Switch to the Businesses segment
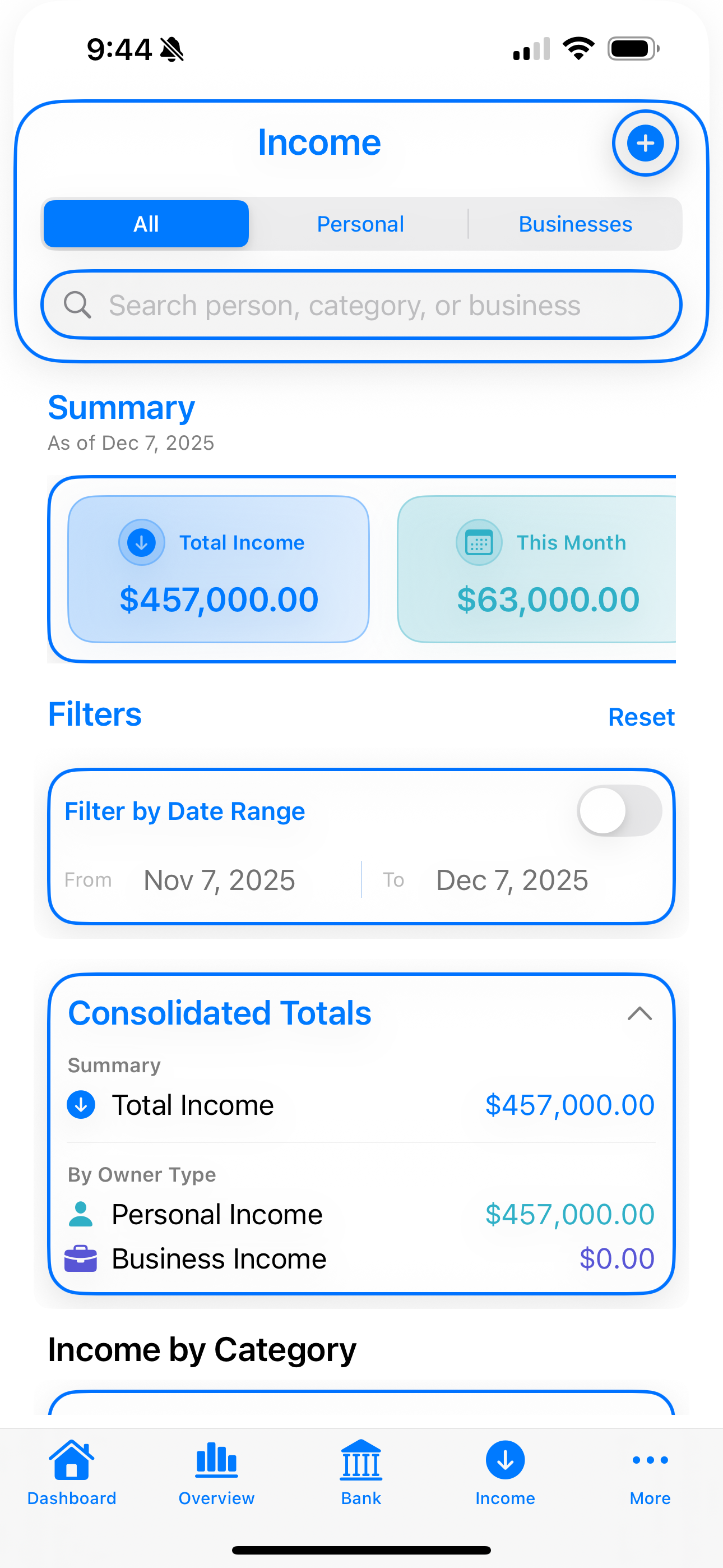This screenshot has width=723, height=1568. [574, 223]
